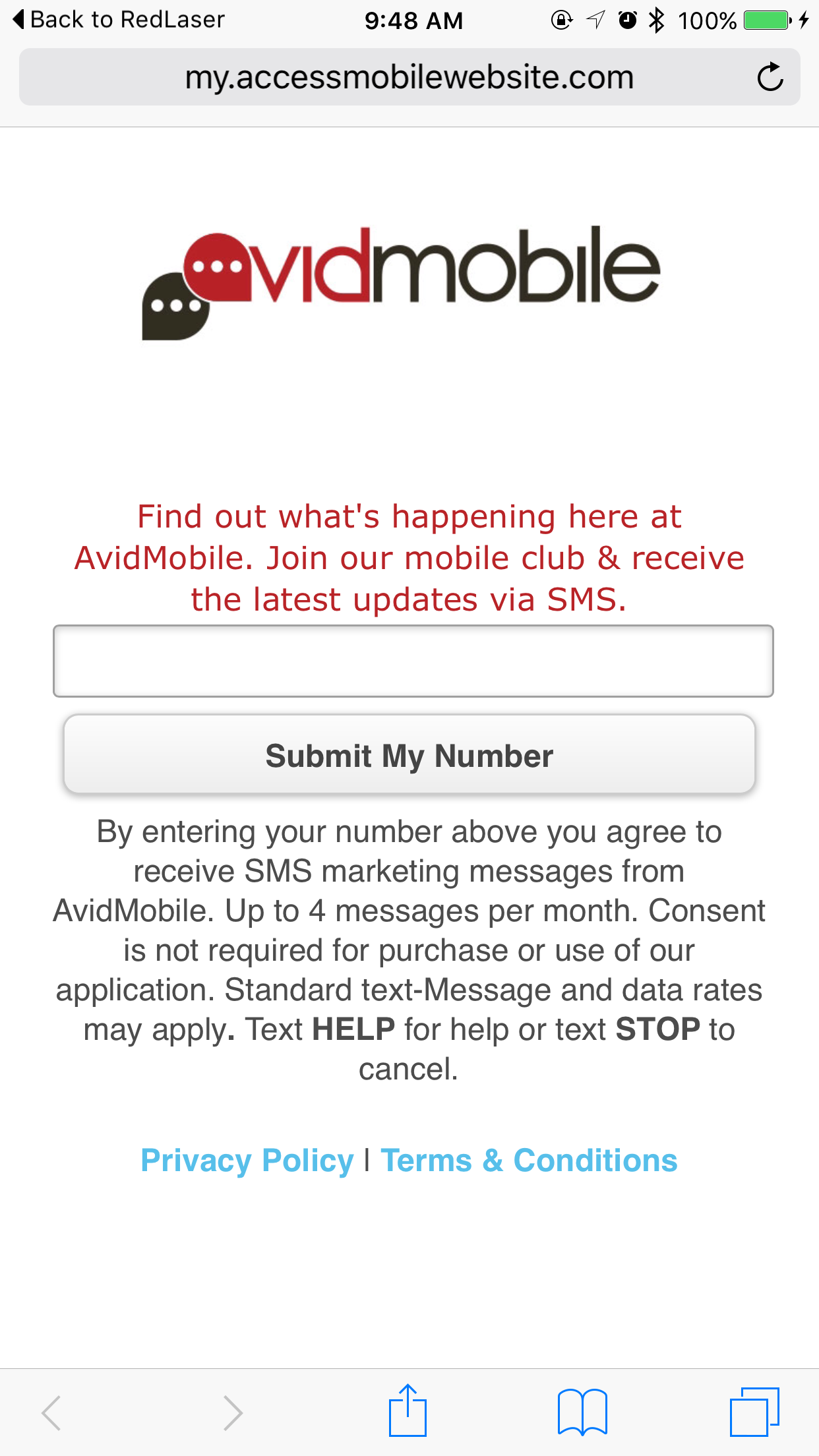The width and height of the screenshot is (819, 1456).
Task: Open the Privacy Policy link
Action: (247, 1161)
